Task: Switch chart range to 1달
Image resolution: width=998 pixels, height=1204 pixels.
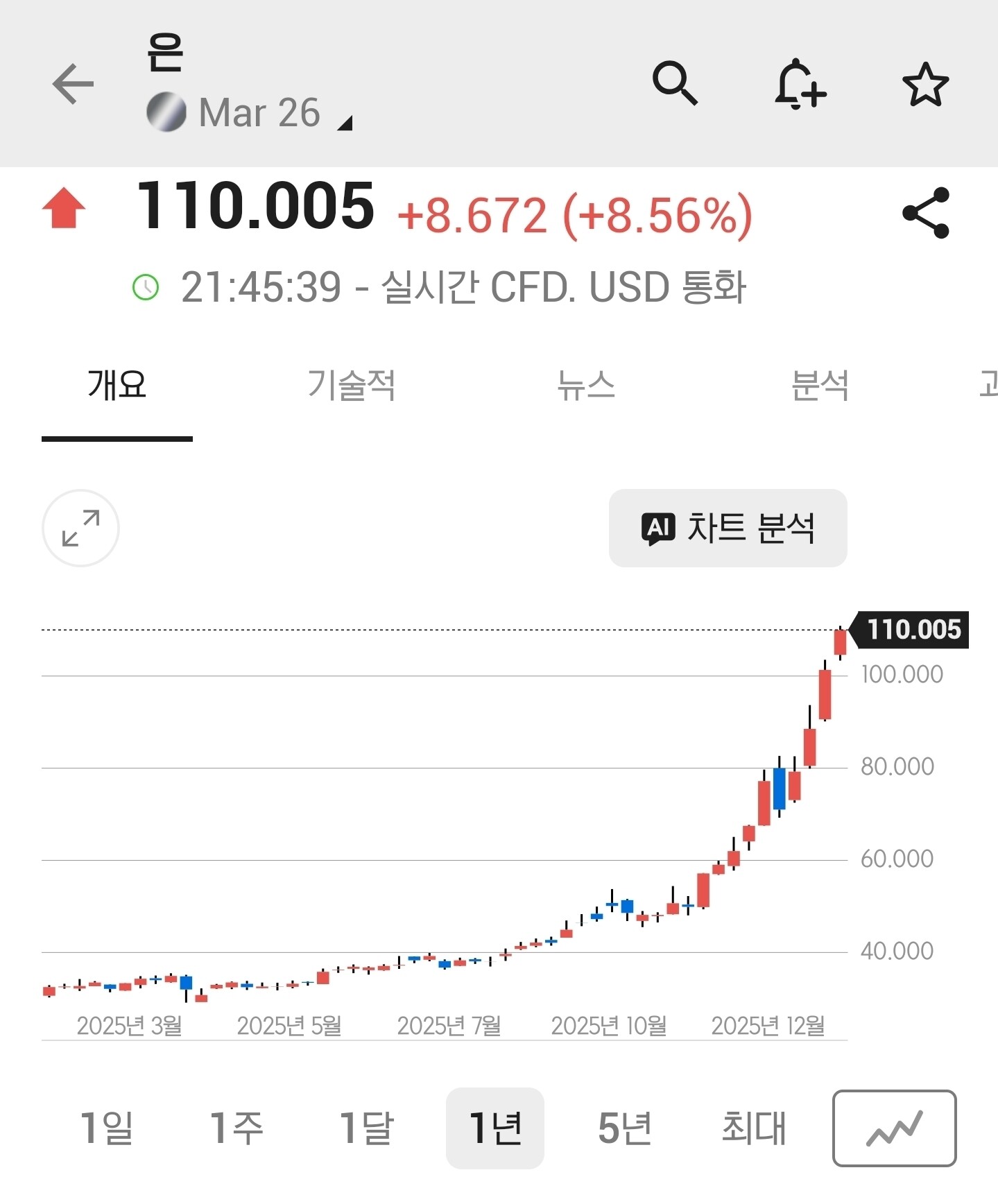Action: point(366,1128)
